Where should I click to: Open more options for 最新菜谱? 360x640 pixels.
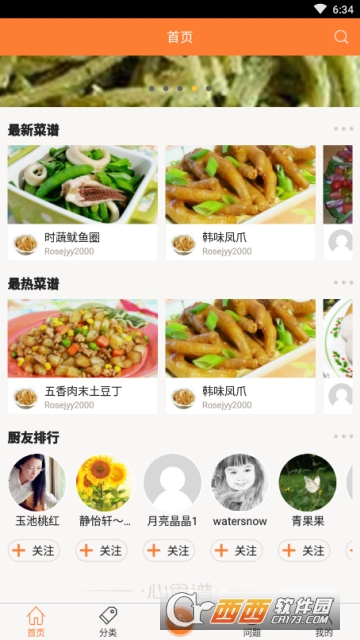tap(343, 129)
